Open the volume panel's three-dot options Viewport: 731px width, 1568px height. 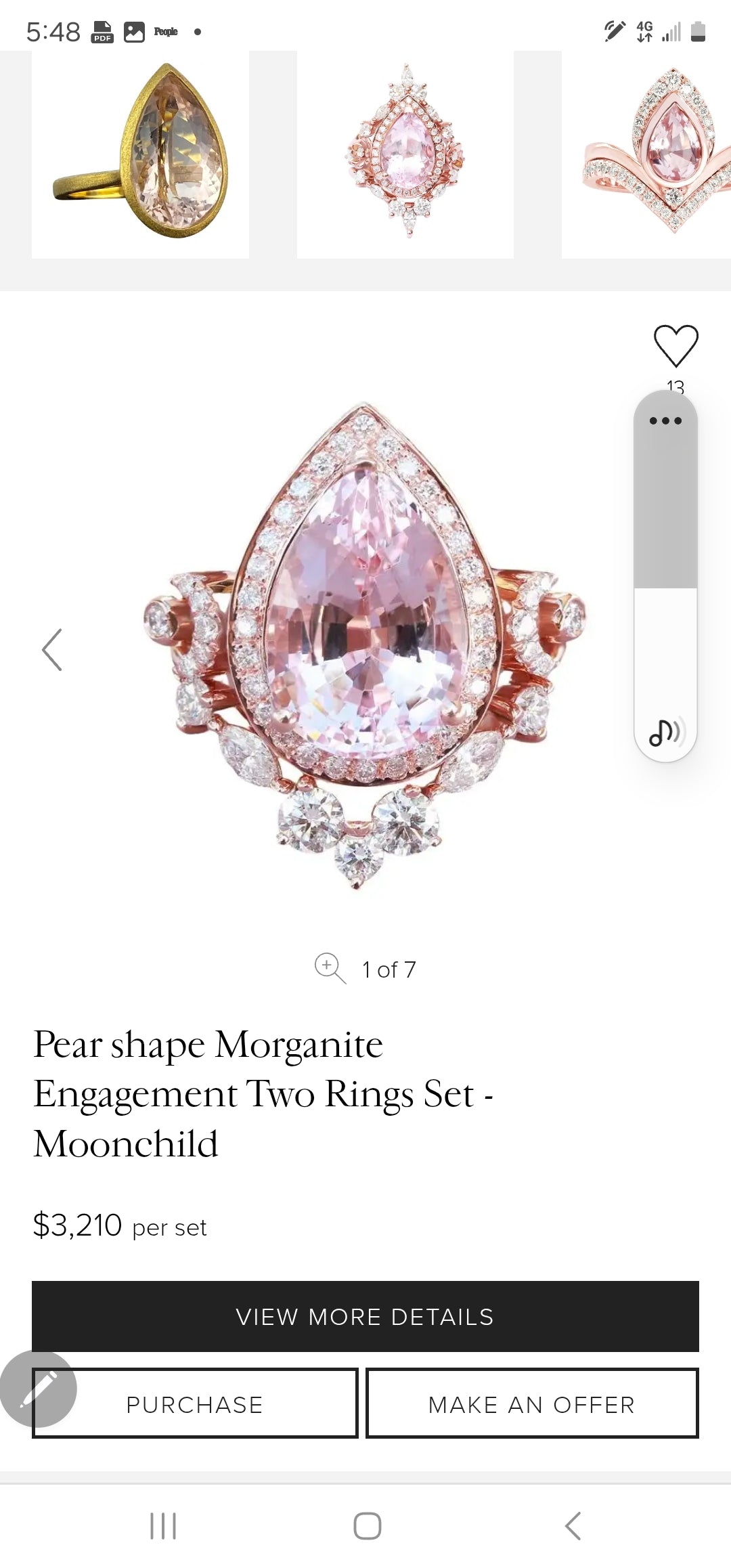tap(665, 420)
